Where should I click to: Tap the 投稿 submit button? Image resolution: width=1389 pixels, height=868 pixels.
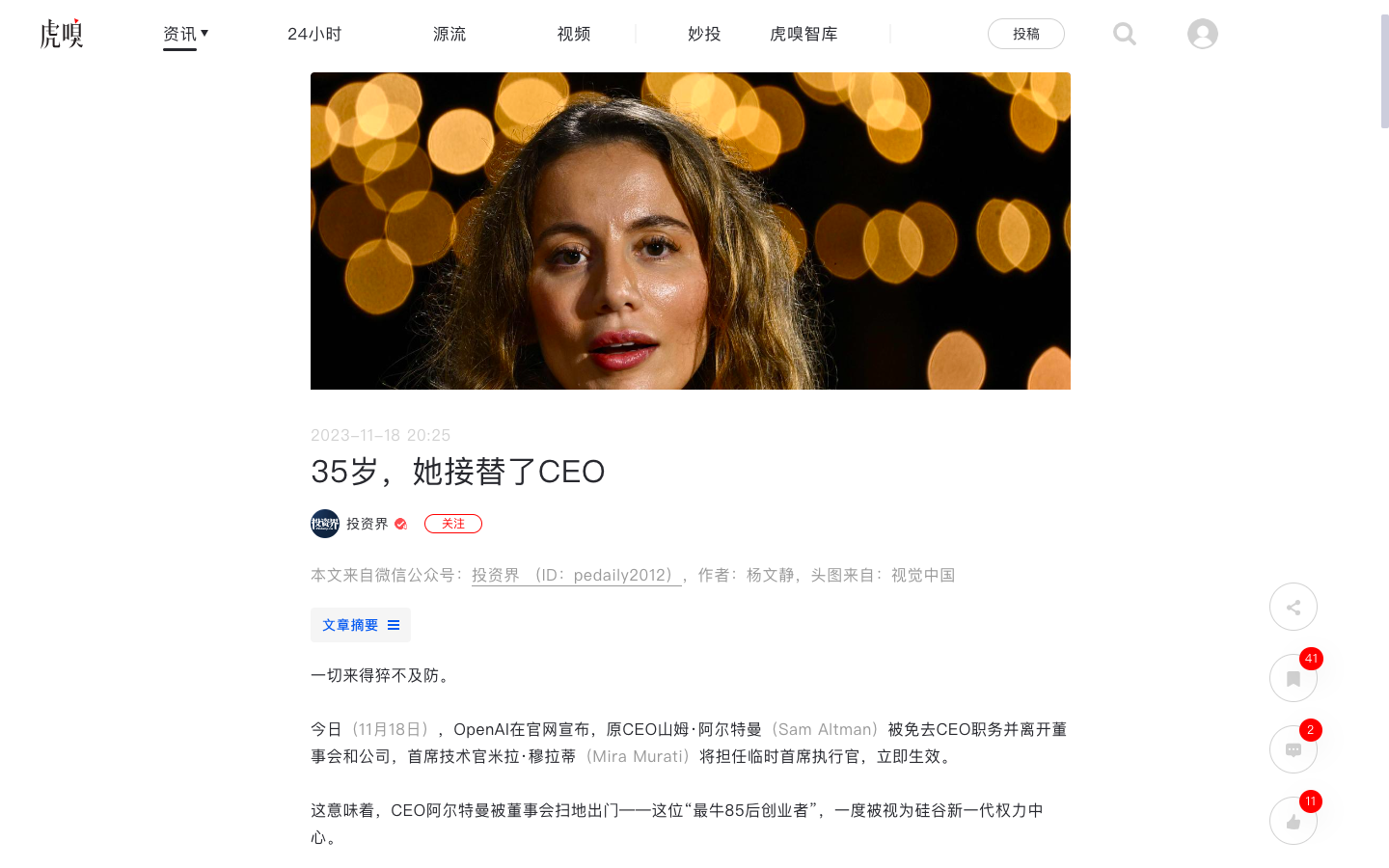coord(1025,34)
